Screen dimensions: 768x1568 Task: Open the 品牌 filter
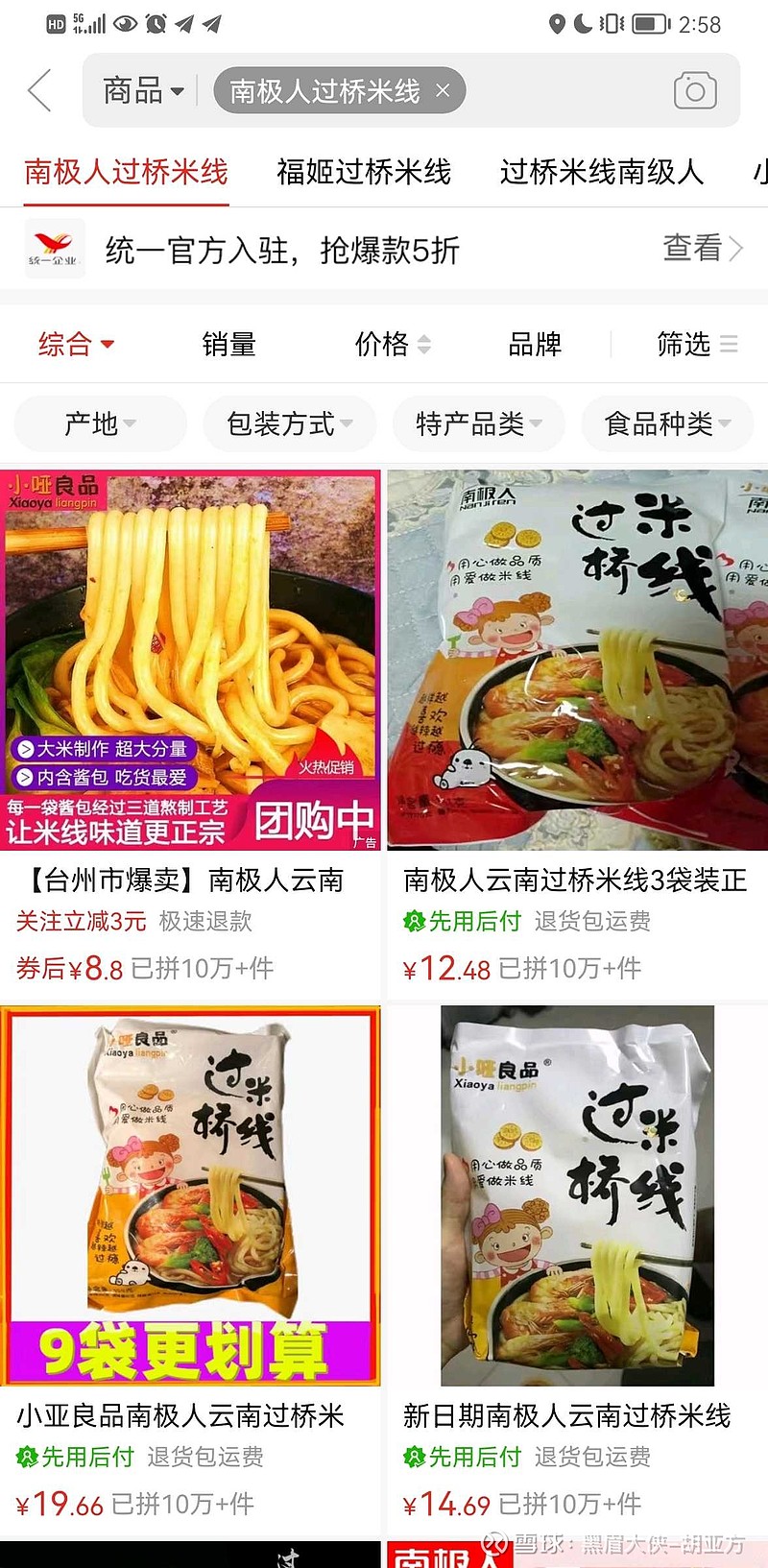(535, 344)
